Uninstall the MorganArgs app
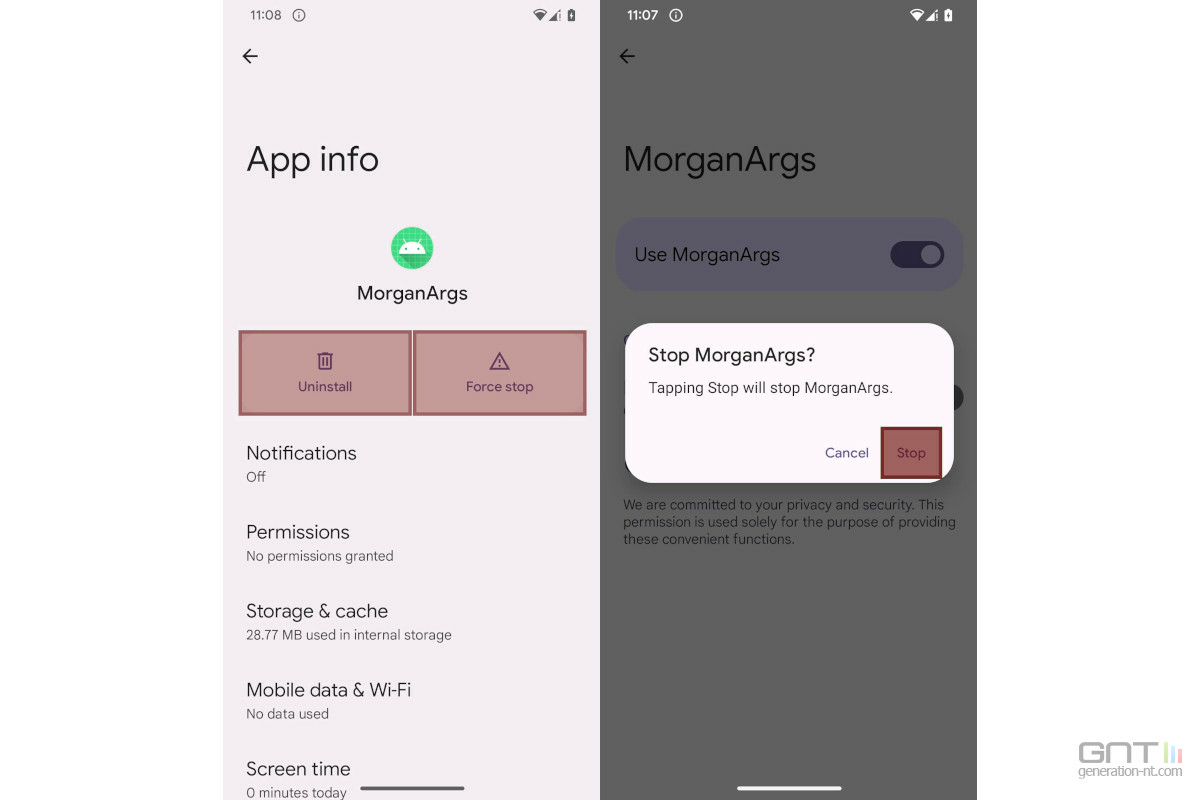This screenshot has height=800, width=1200. (325, 372)
